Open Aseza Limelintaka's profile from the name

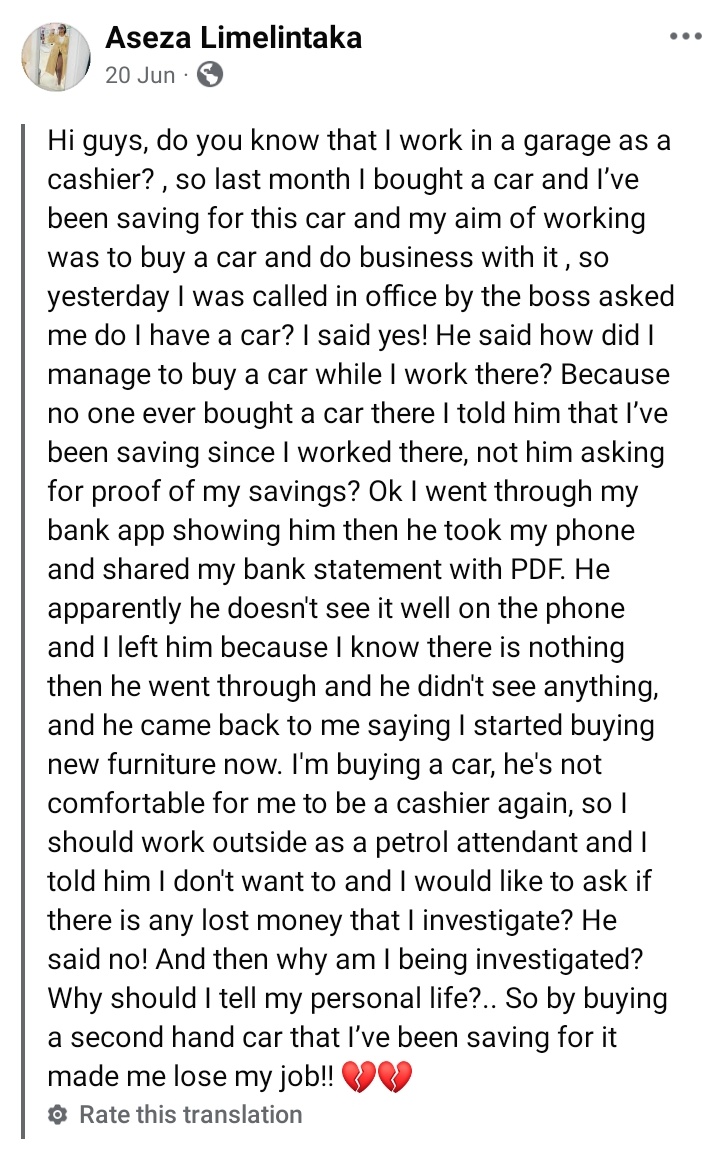point(233,39)
